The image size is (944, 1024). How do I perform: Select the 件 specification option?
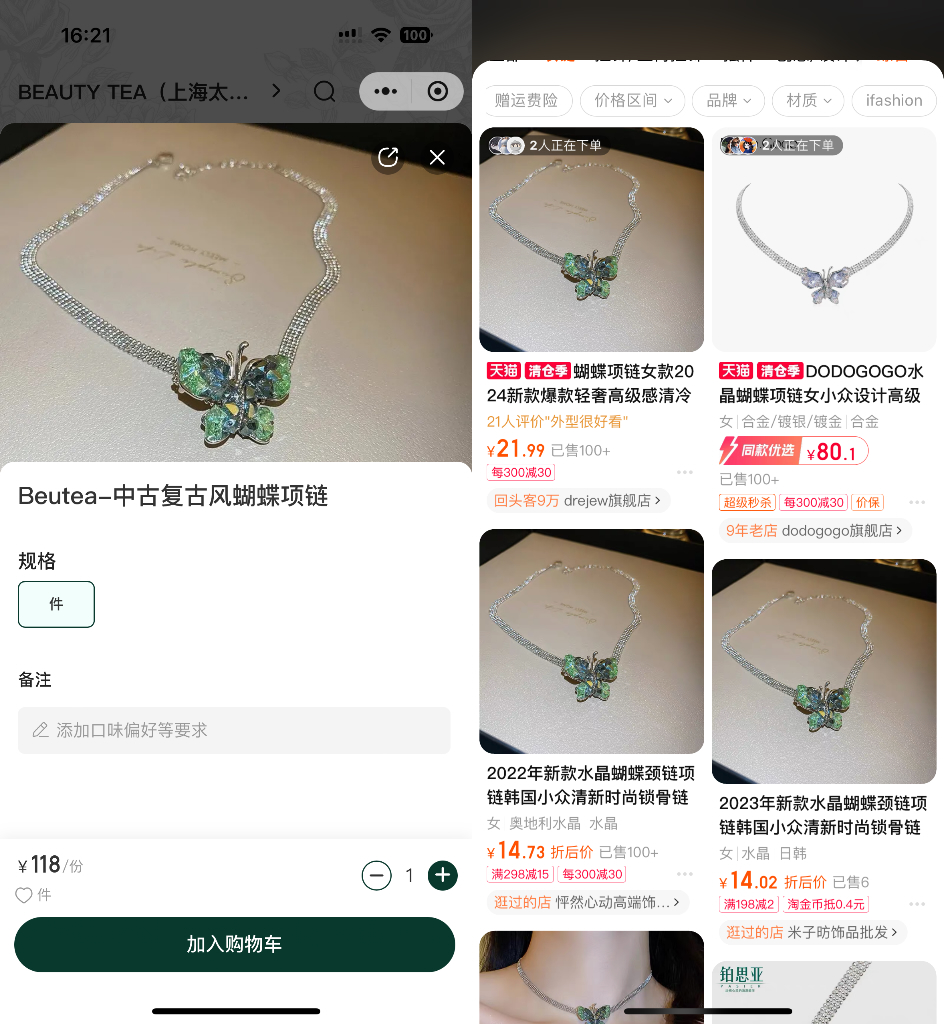point(56,604)
